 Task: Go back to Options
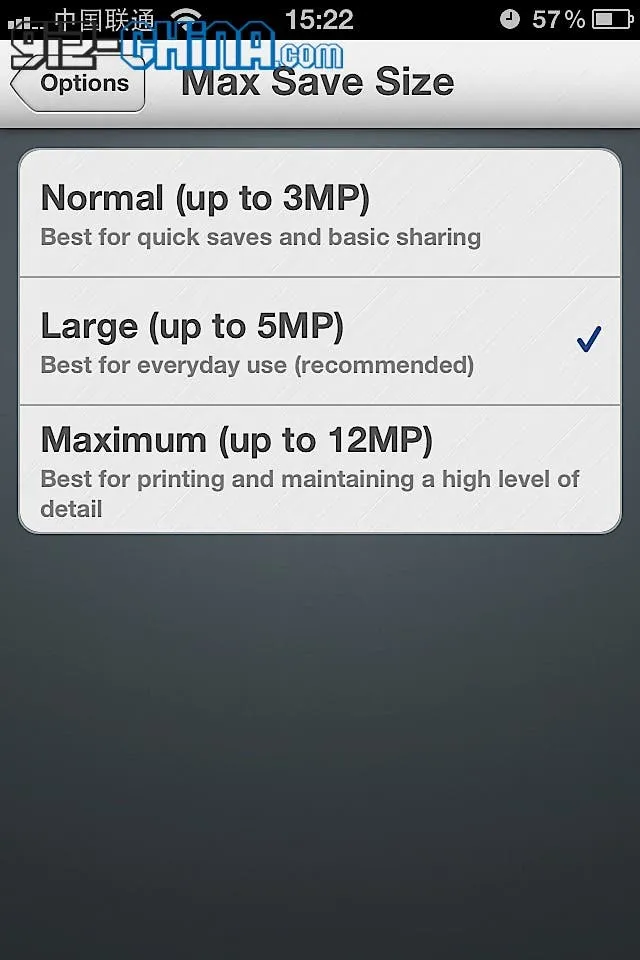80,84
